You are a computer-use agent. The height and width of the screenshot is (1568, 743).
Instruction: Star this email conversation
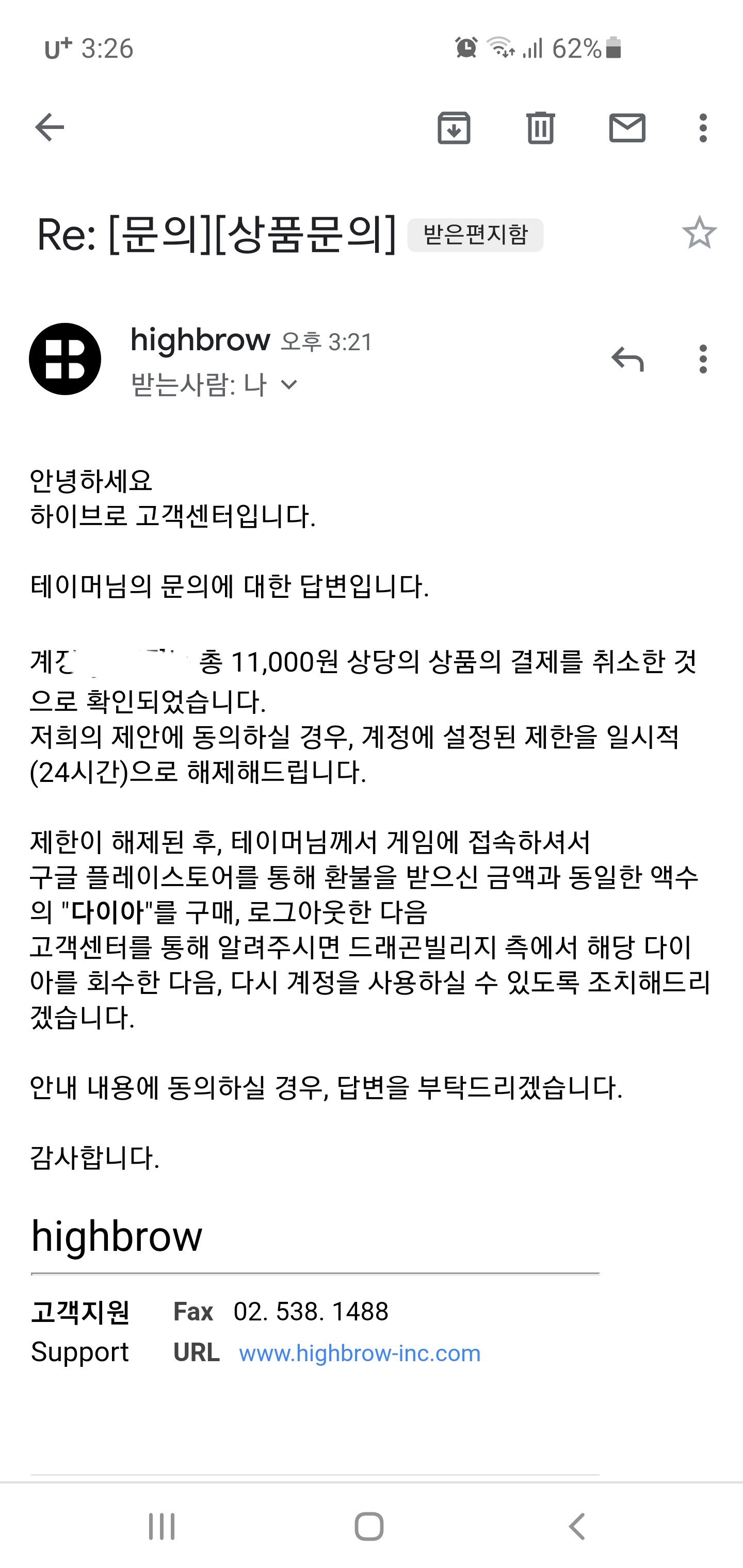[699, 233]
